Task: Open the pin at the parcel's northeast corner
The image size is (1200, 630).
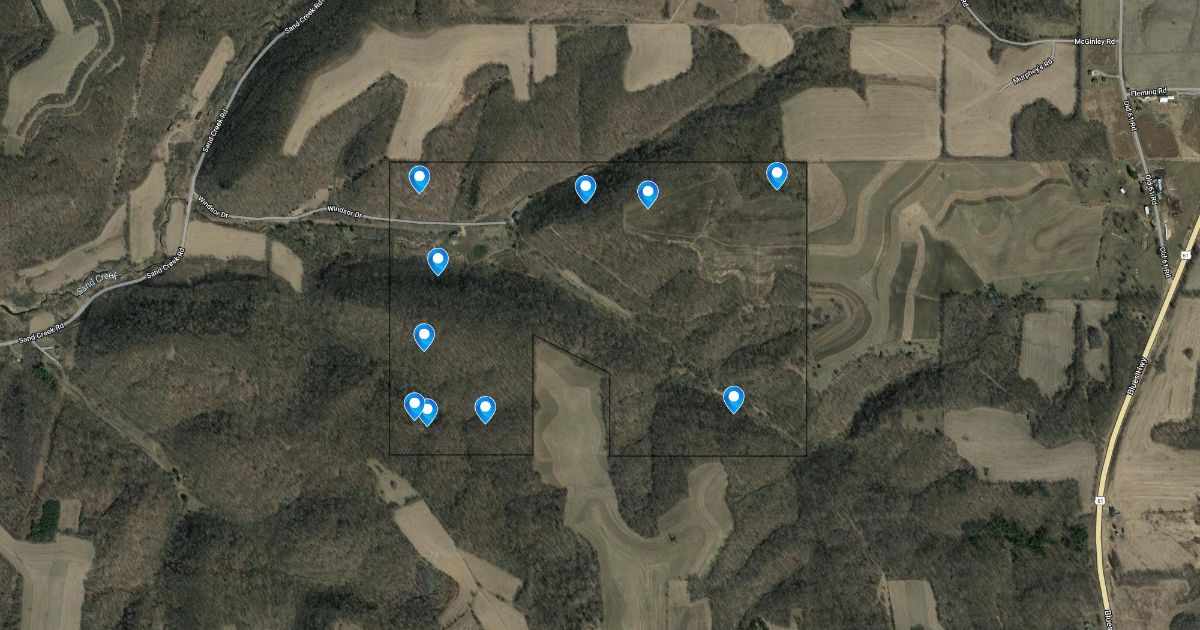Action: (x=777, y=175)
